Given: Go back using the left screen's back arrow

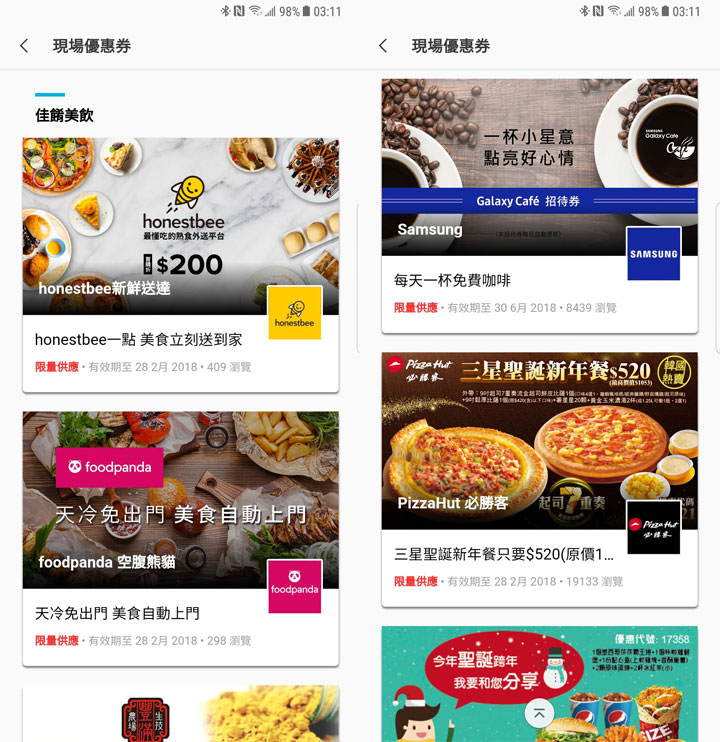Looking at the screenshot, I should tap(22, 45).
